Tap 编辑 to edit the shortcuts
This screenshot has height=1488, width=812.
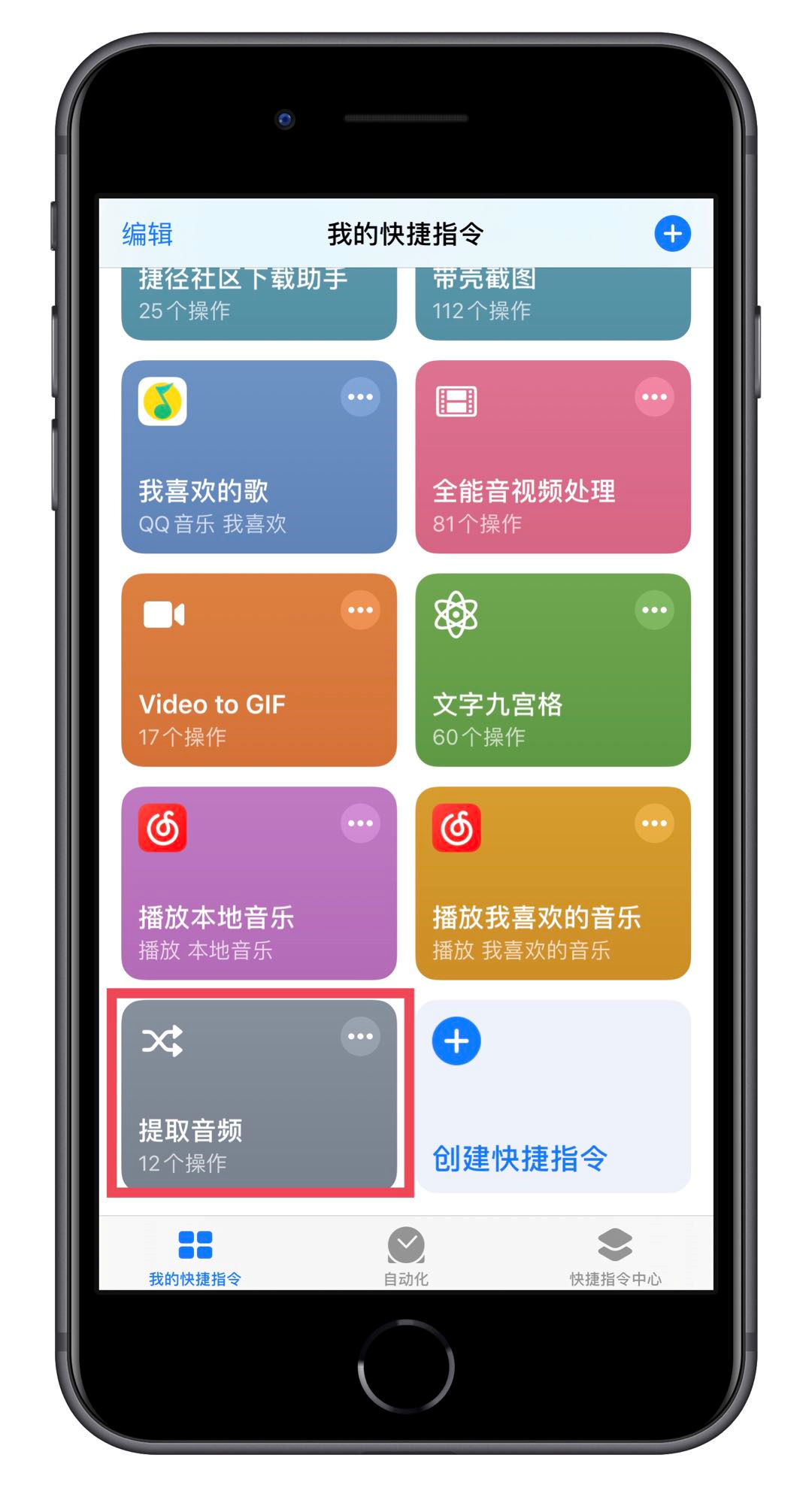pos(147,234)
